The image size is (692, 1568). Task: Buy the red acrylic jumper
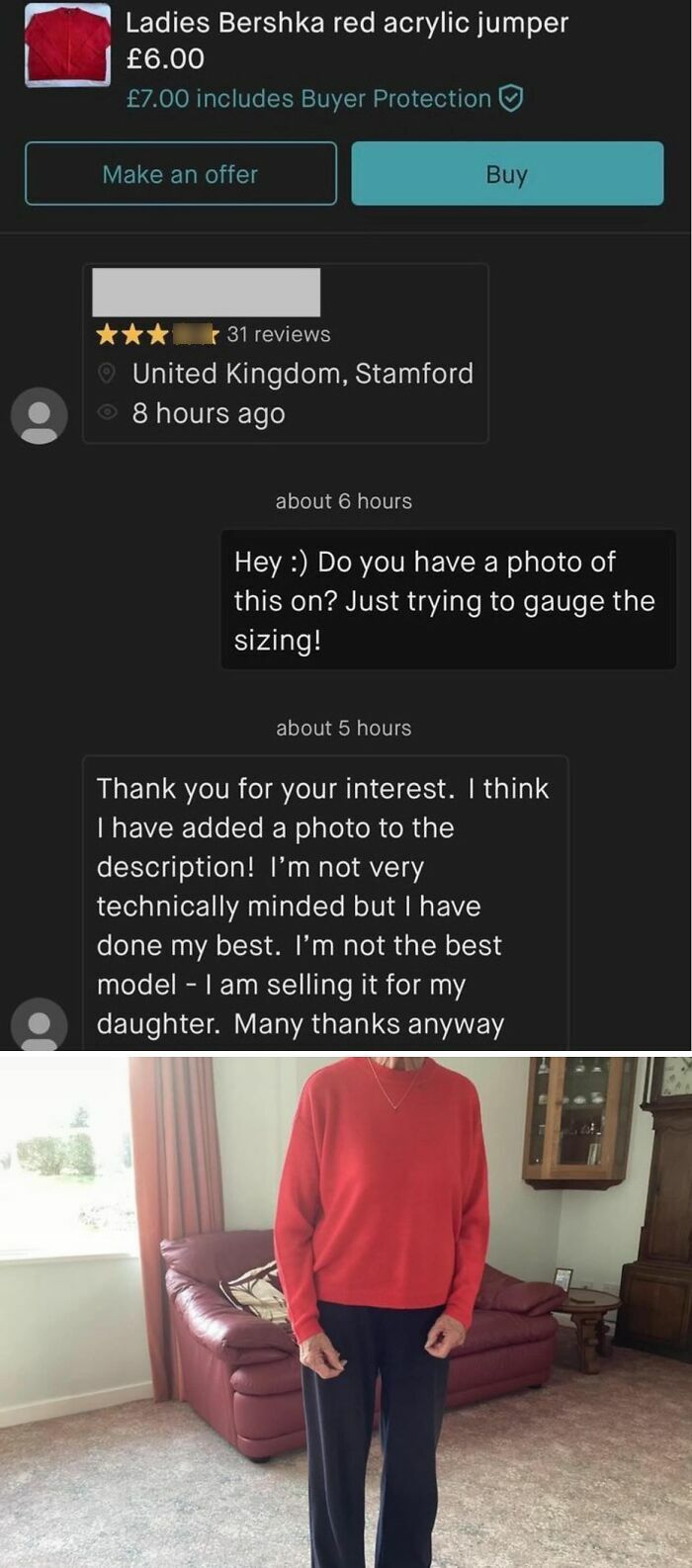[507, 174]
